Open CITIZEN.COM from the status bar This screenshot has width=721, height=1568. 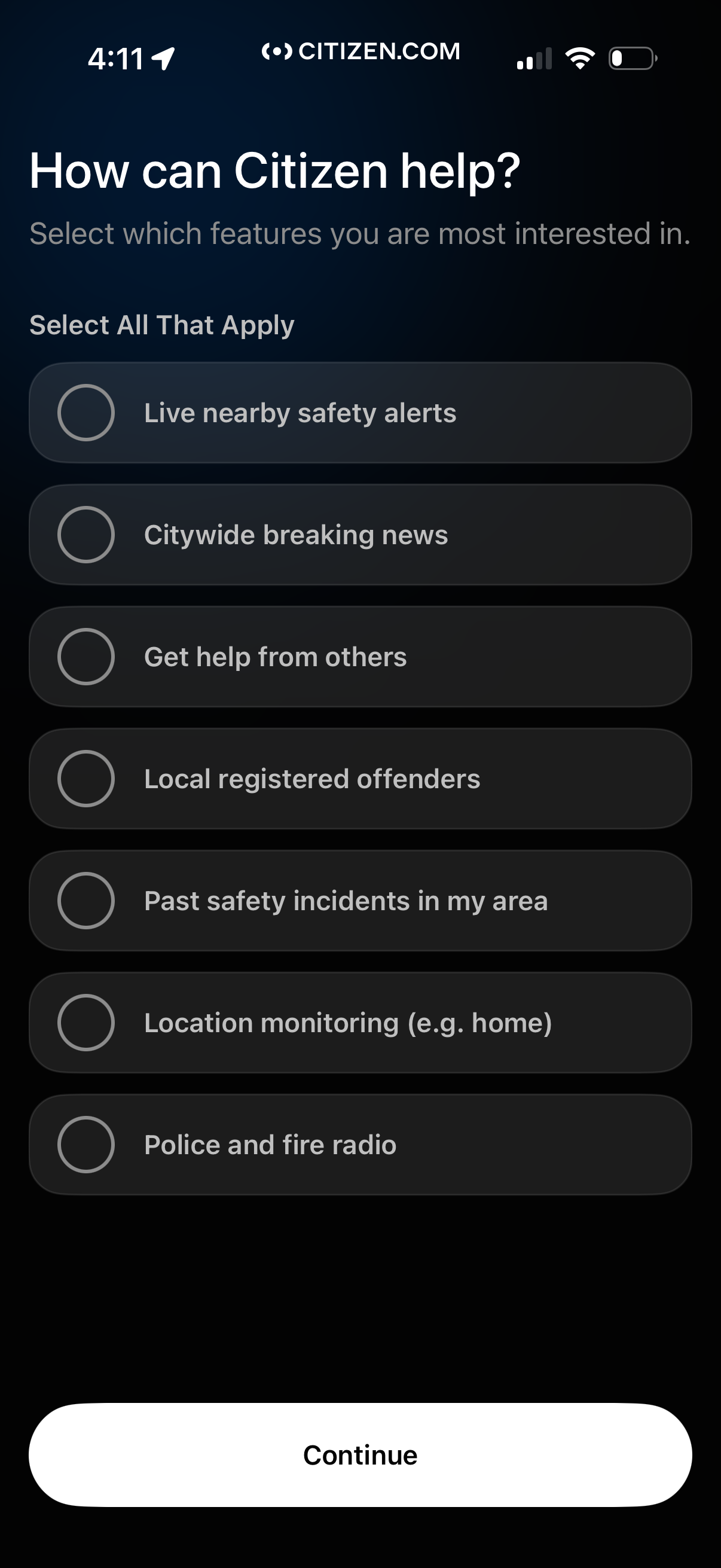click(377, 51)
